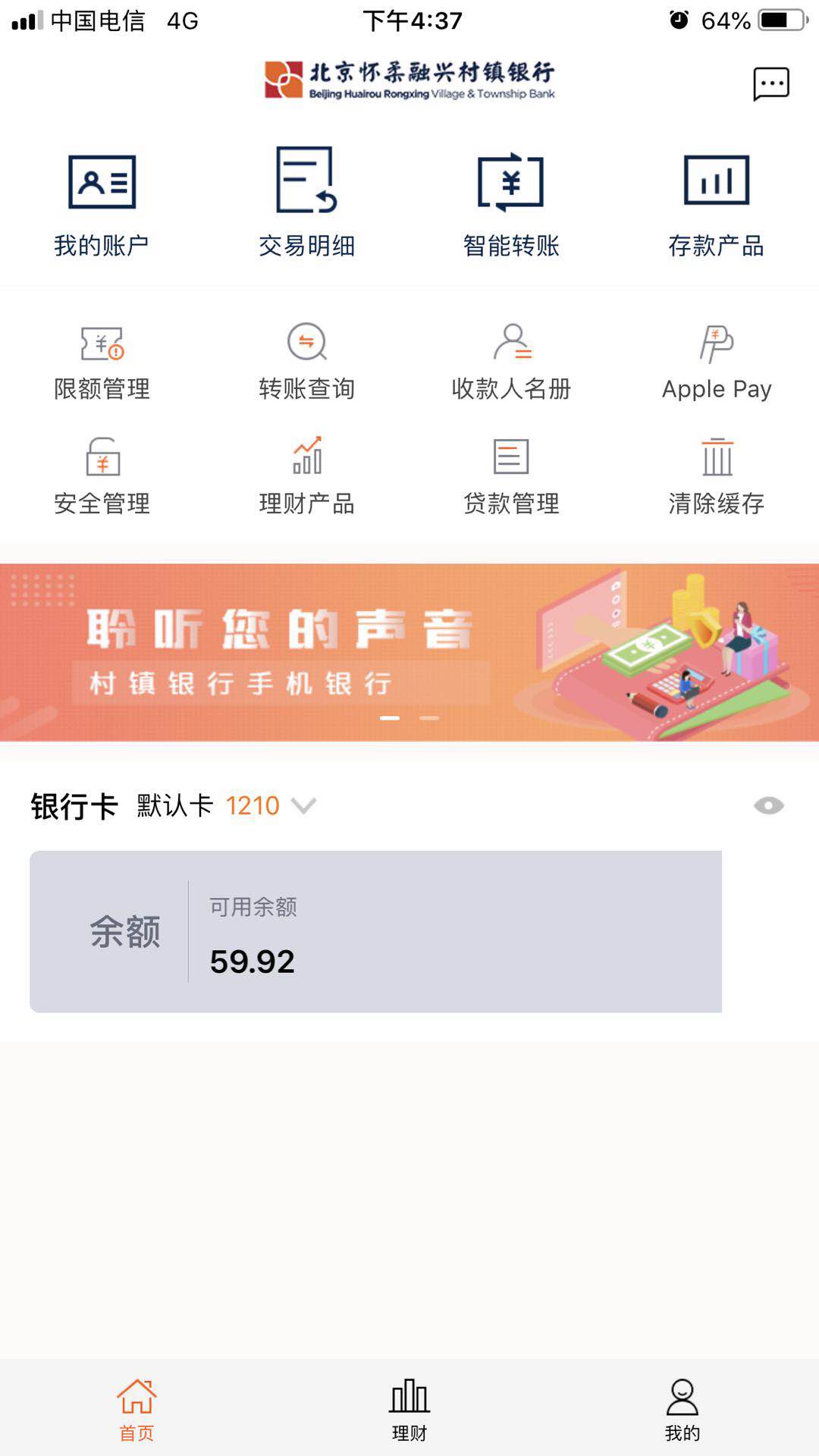The width and height of the screenshot is (819, 1456).
Task: Go to 转账查询 transfer inquiry
Action: tap(306, 362)
